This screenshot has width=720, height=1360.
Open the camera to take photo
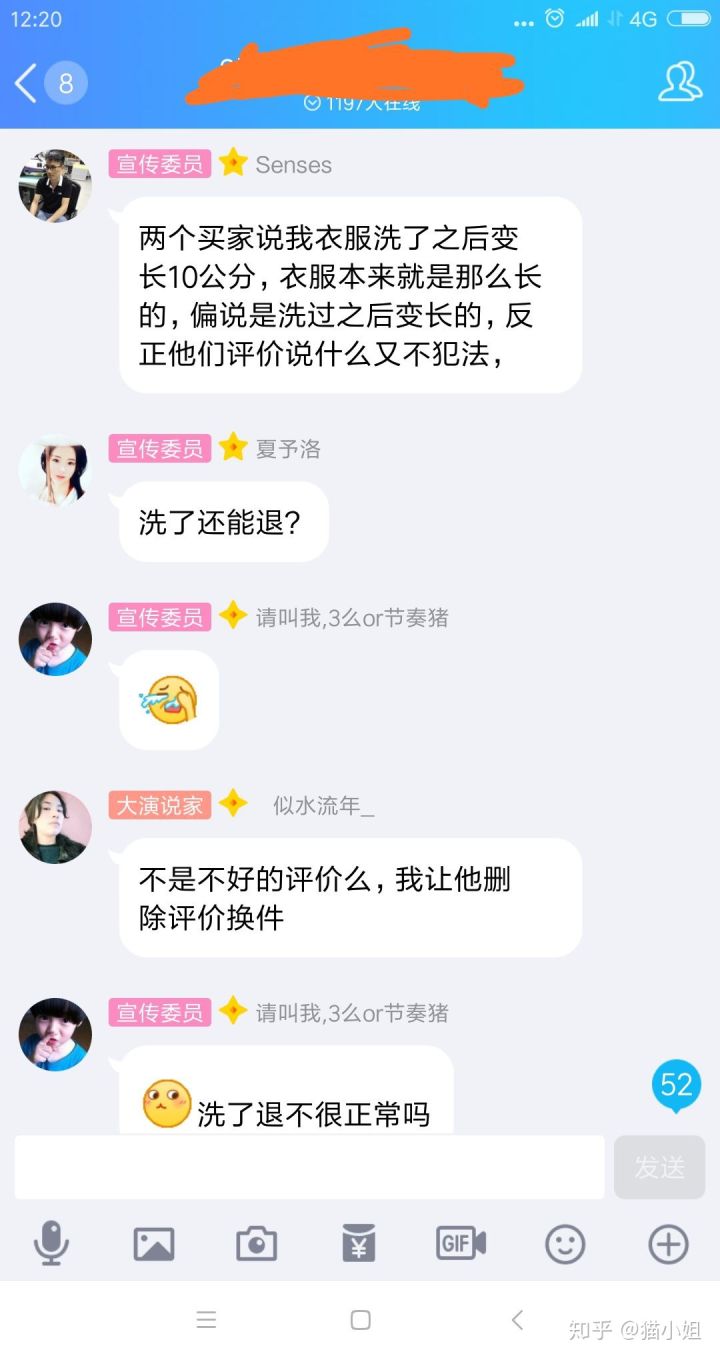pos(257,1244)
